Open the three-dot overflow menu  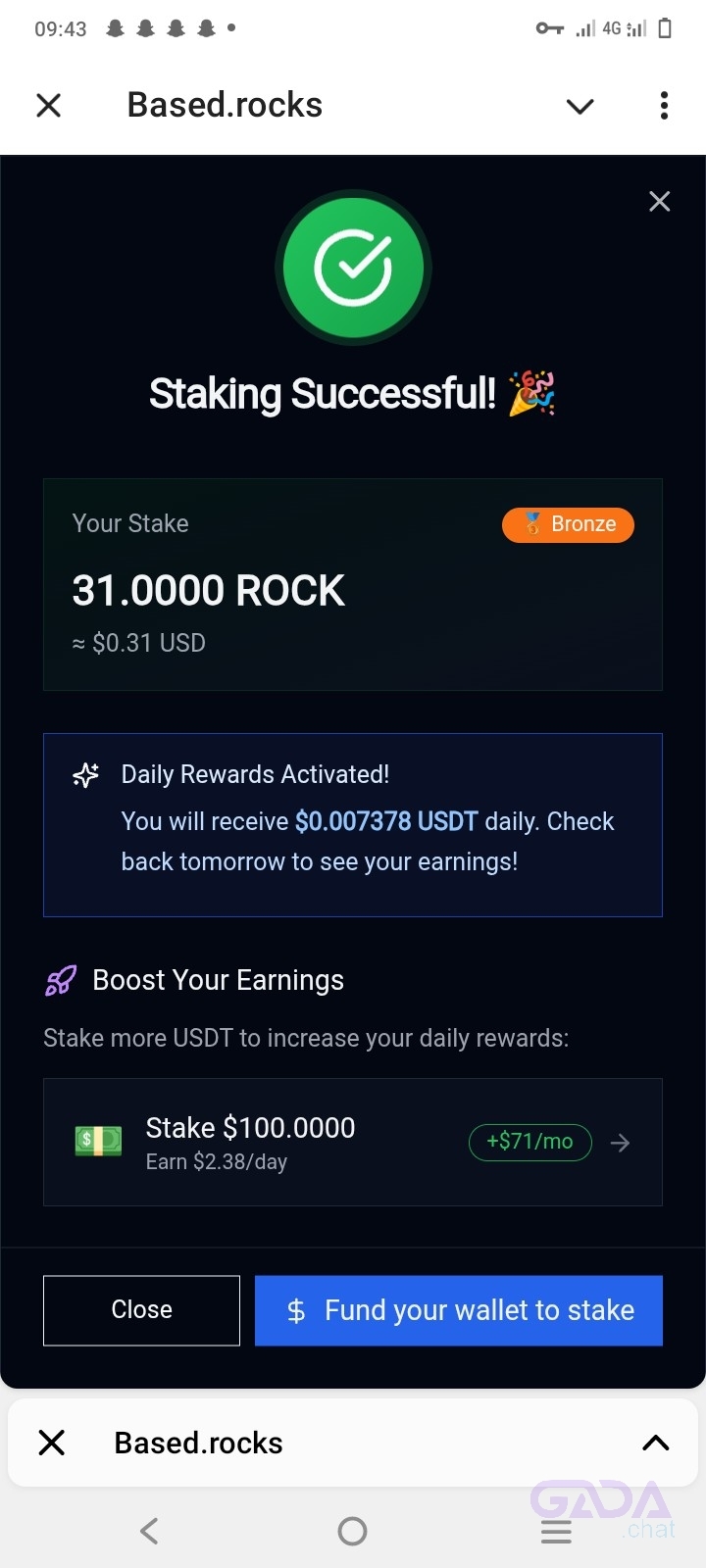coord(664,105)
